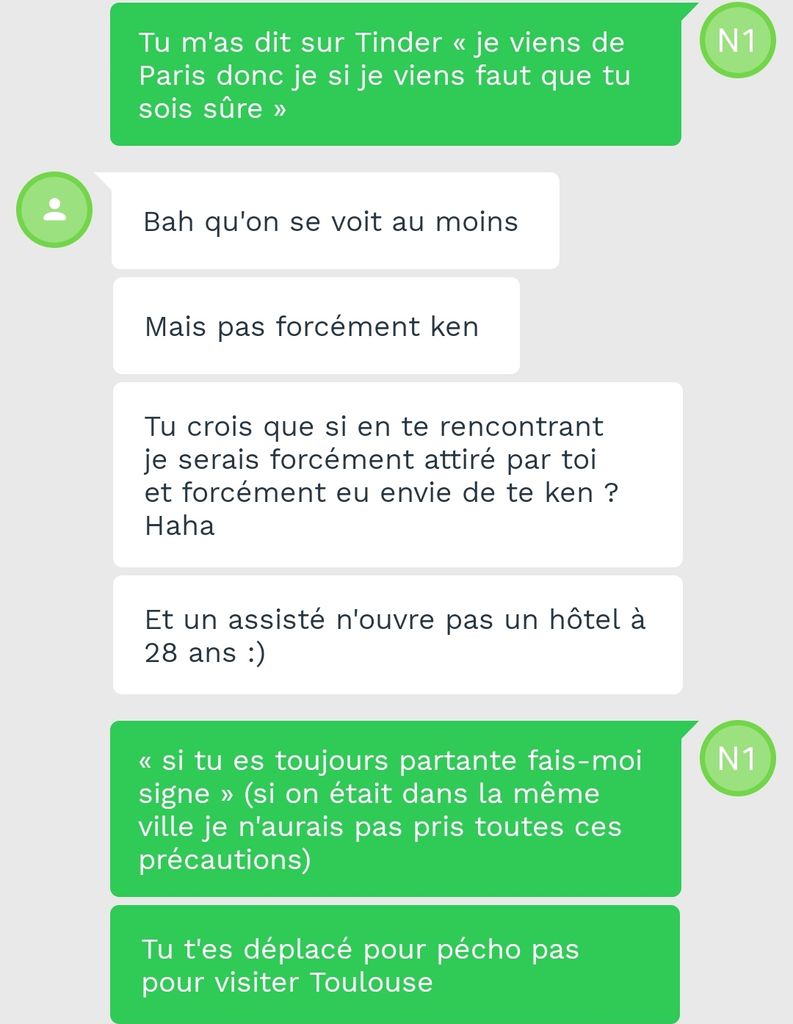Tap the N1 avatar next to "Tu m'as dit sur Tinder"

tap(737, 41)
